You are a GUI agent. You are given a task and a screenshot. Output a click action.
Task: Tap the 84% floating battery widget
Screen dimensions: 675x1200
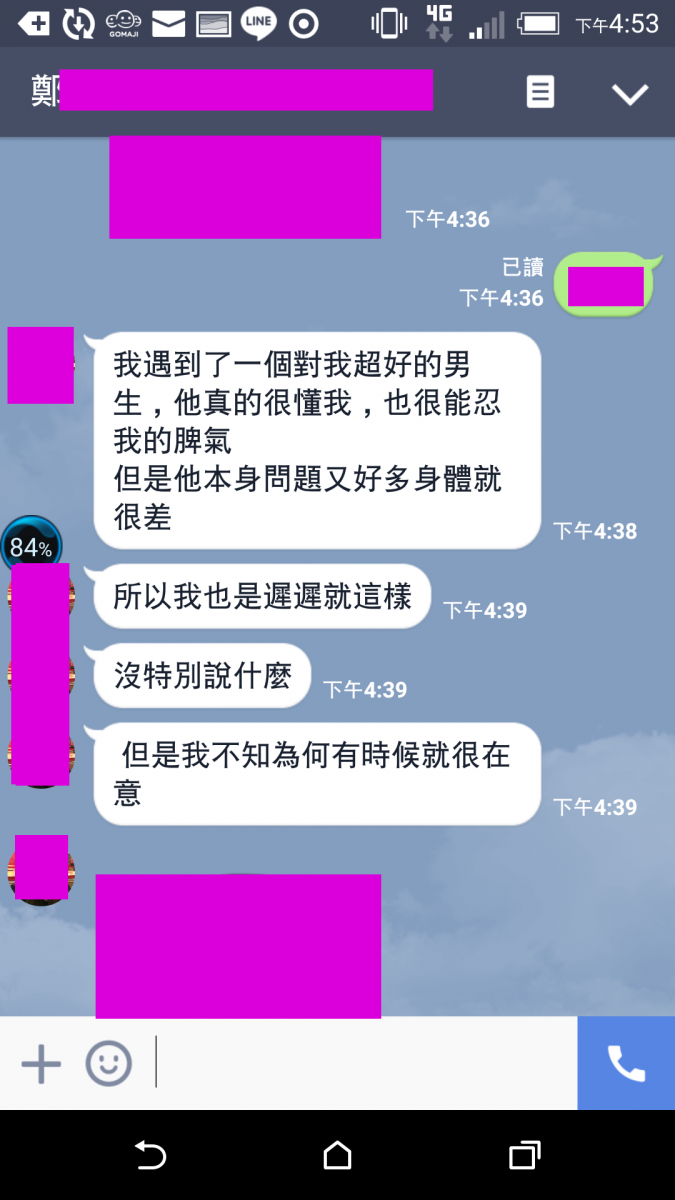[31, 546]
